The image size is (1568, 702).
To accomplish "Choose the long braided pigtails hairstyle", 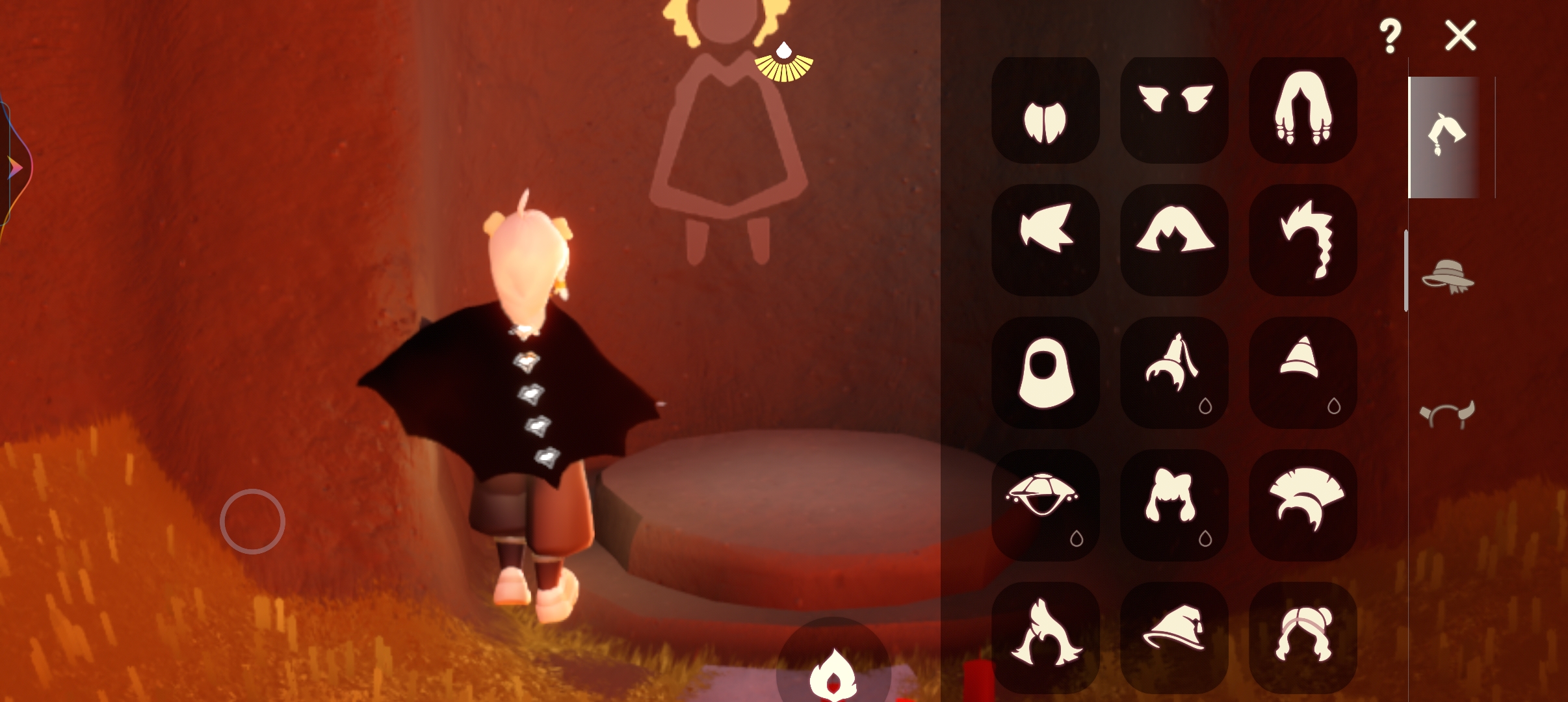I will (1303, 109).
